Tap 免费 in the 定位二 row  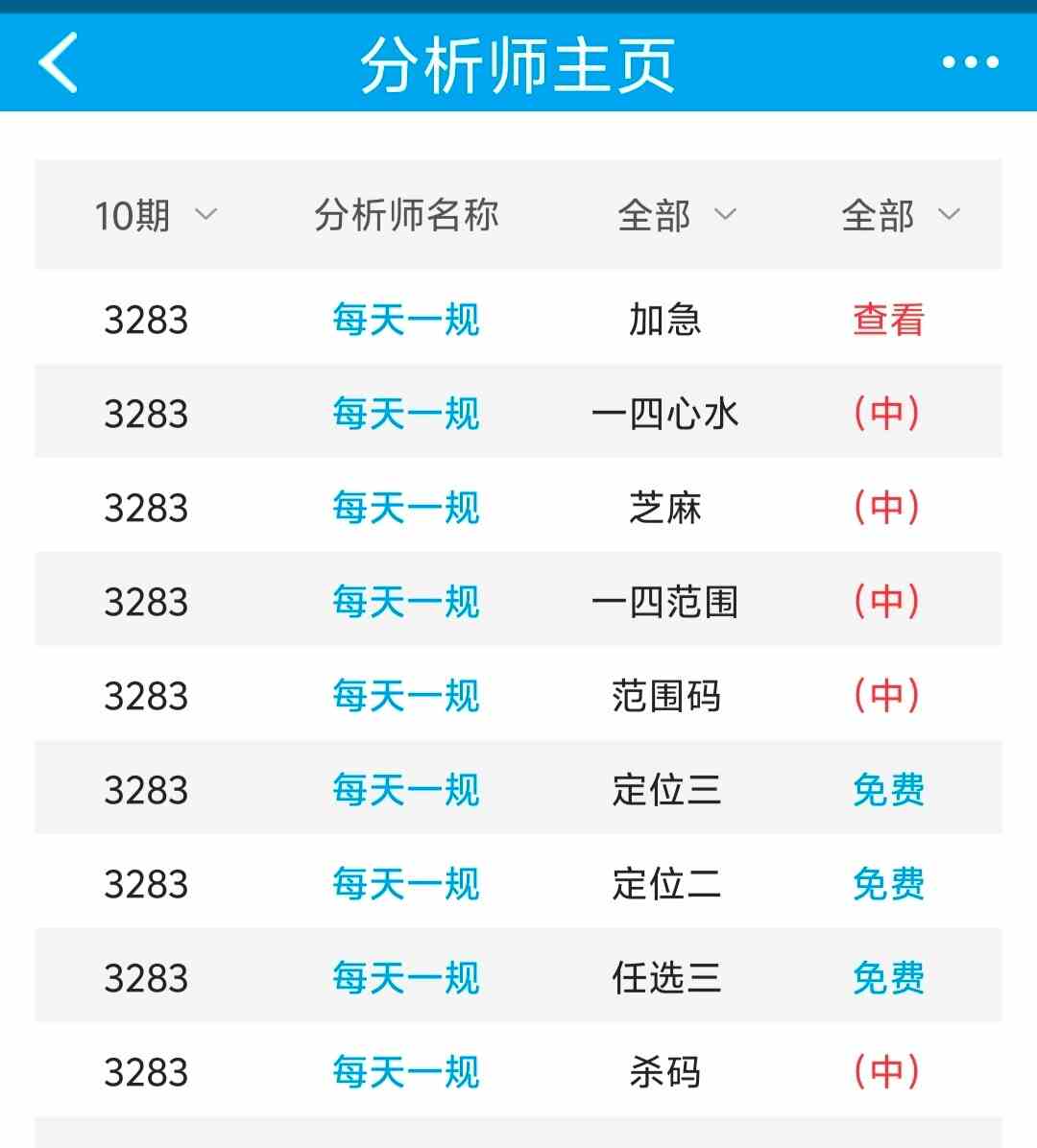[888, 884]
